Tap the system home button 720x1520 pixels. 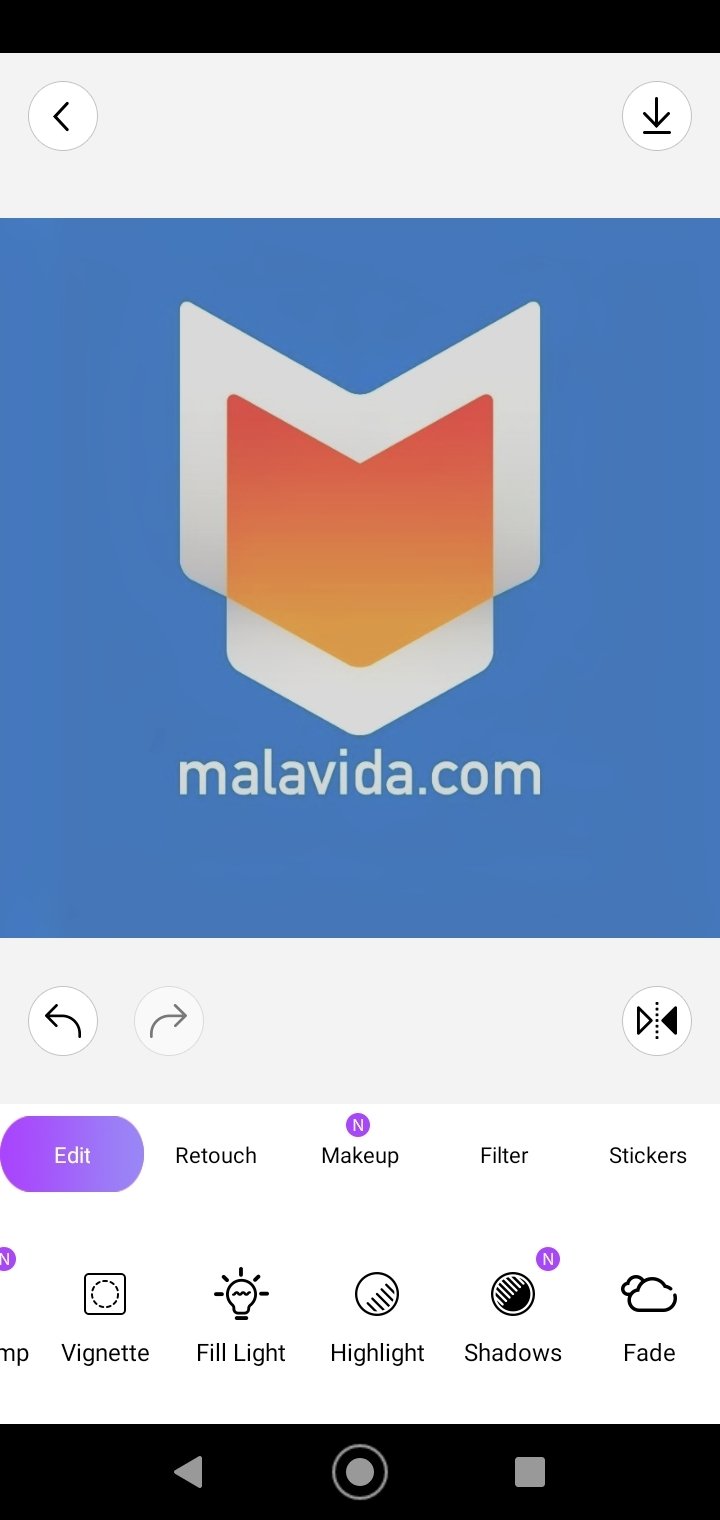tap(360, 1471)
